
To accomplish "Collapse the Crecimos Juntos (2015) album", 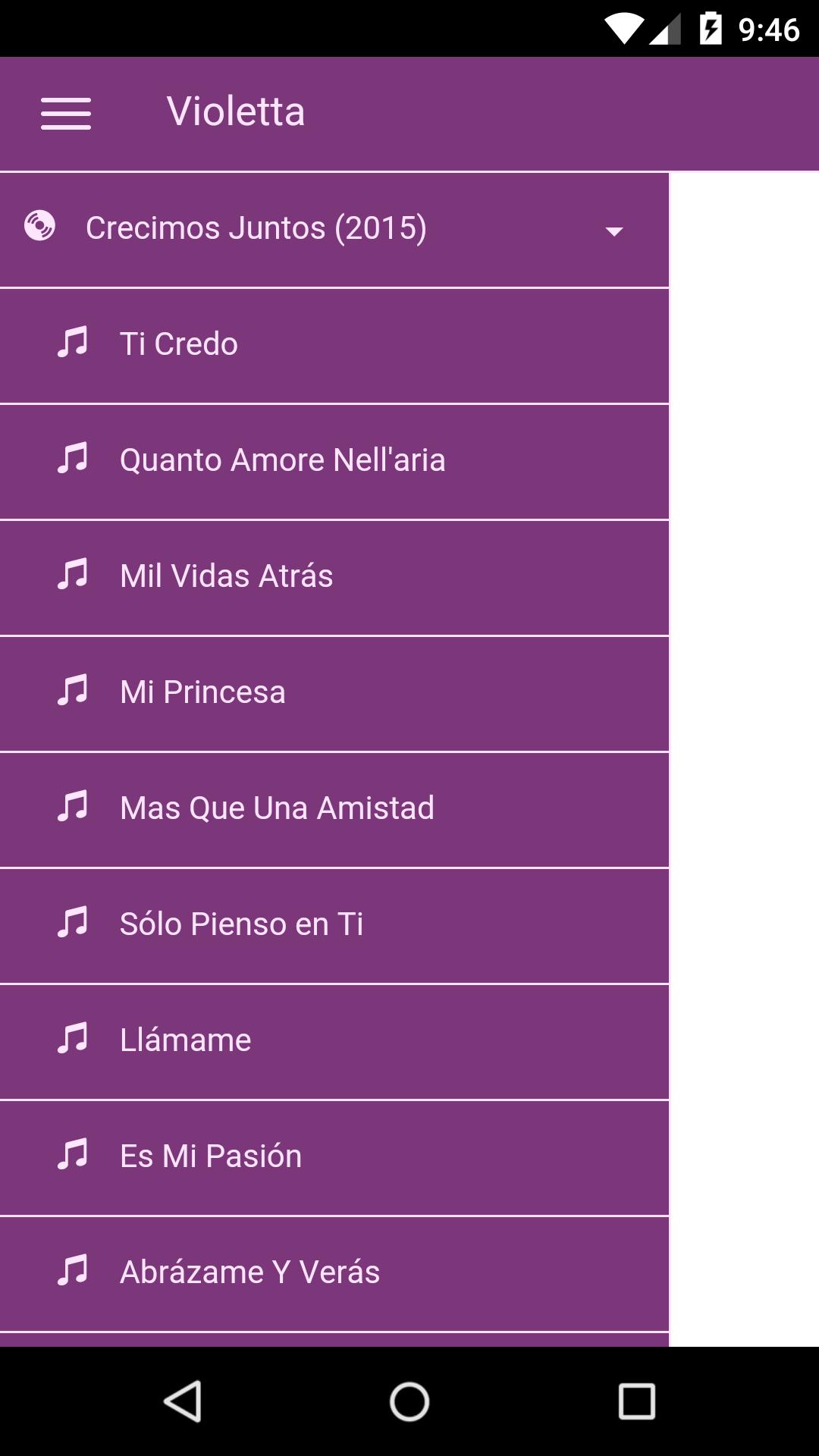I will pyautogui.click(x=334, y=230).
